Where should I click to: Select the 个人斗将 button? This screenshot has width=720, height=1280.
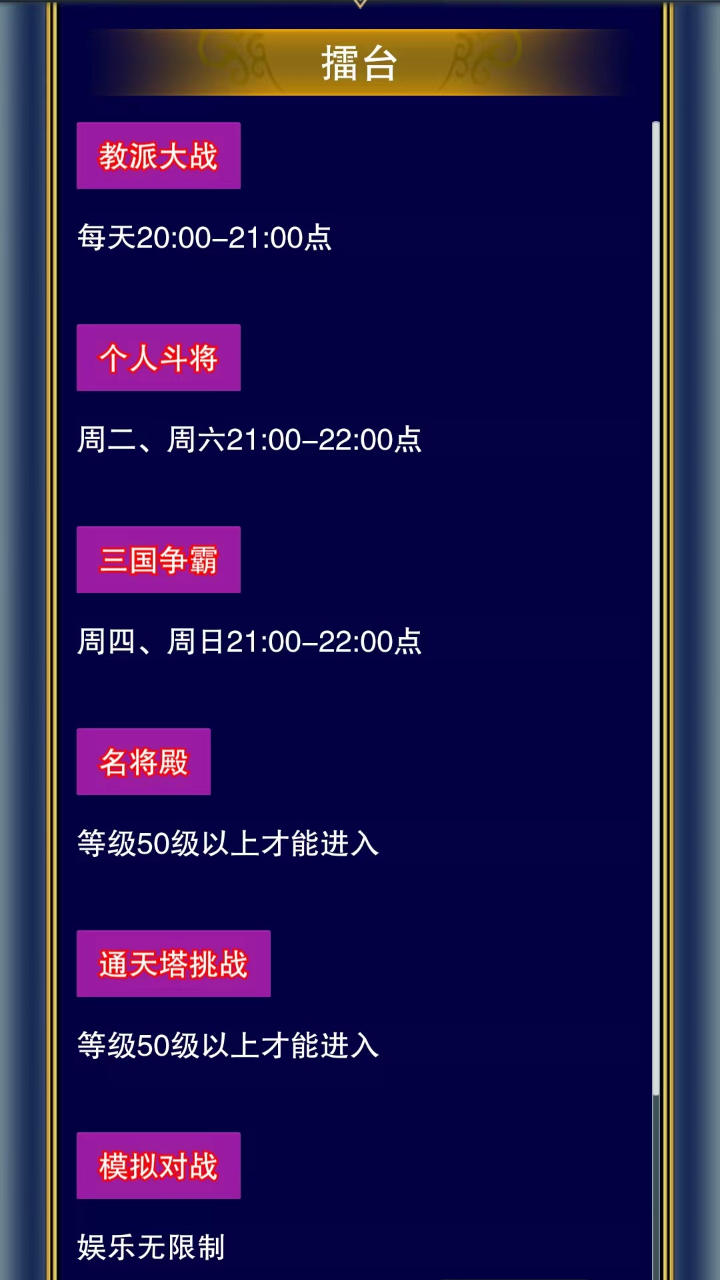(x=158, y=358)
